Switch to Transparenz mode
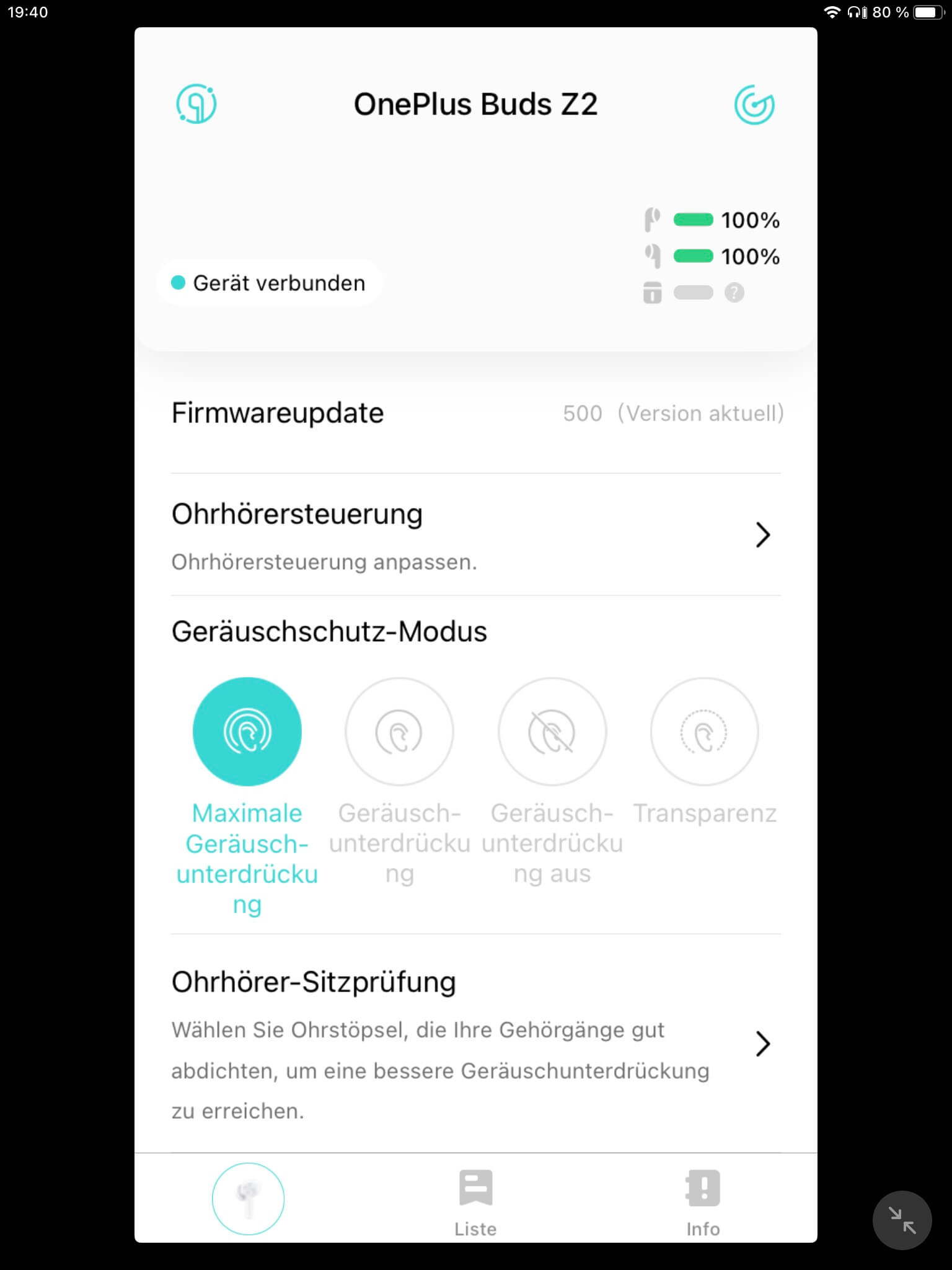Image resolution: width=952 pixels, height=1270 pixels. [x=704, y=732]
